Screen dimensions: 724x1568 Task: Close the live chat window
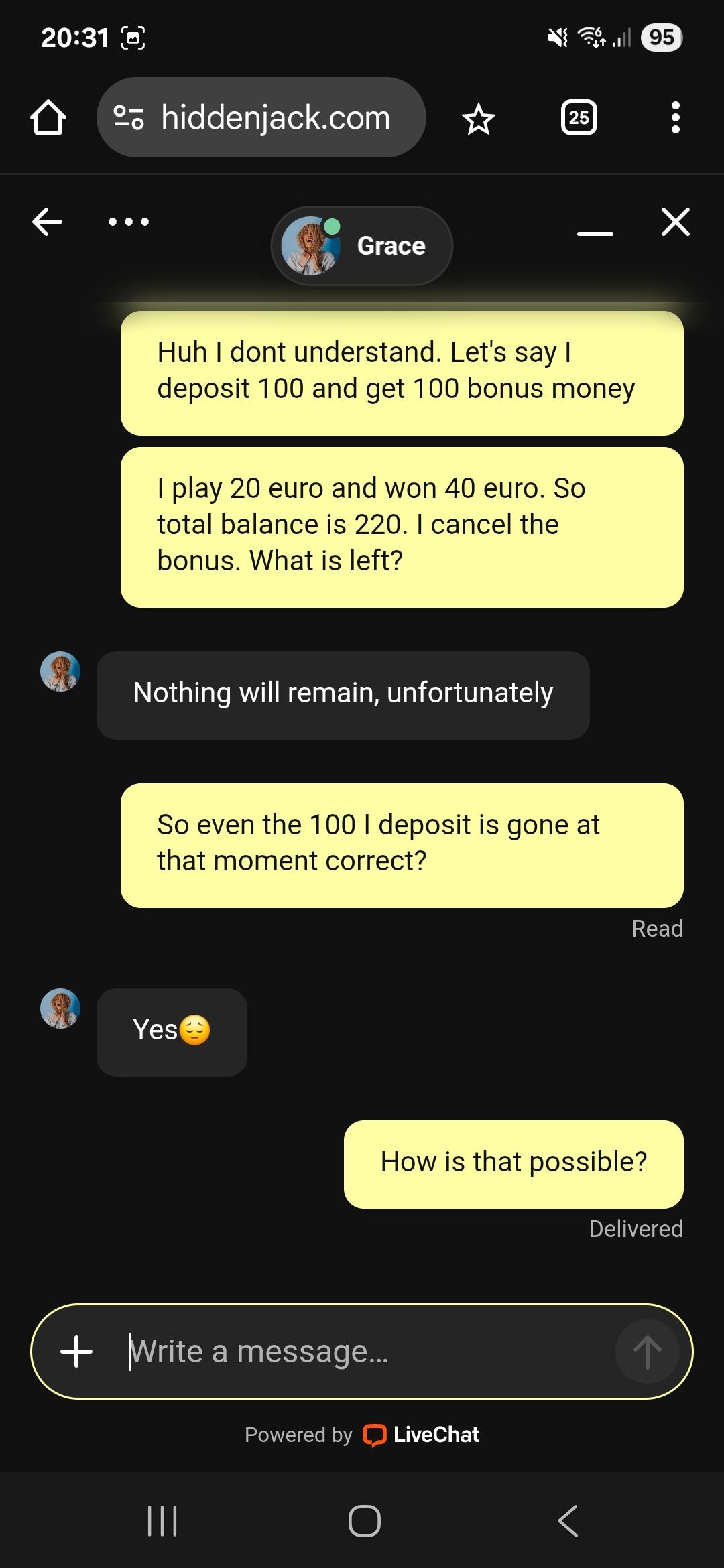[675, 222]
